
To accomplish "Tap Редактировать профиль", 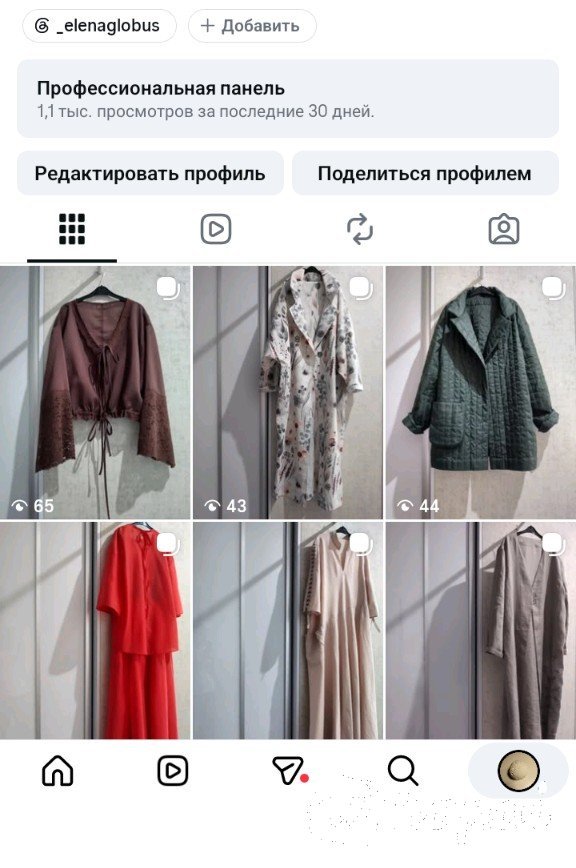I will tap(150, 173).
